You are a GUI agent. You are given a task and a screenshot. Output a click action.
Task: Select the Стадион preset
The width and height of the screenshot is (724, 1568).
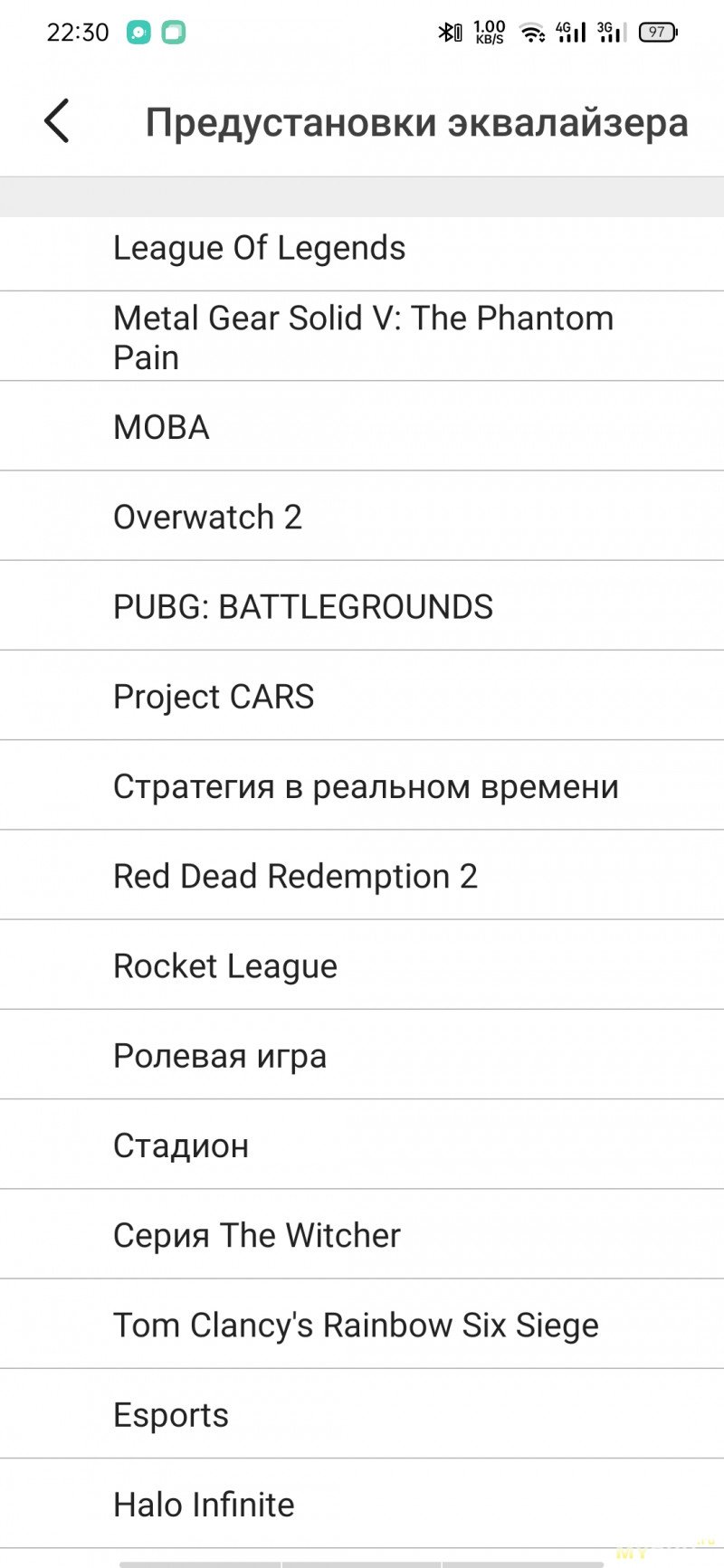pyautogui.click(x=181, y=1145)
